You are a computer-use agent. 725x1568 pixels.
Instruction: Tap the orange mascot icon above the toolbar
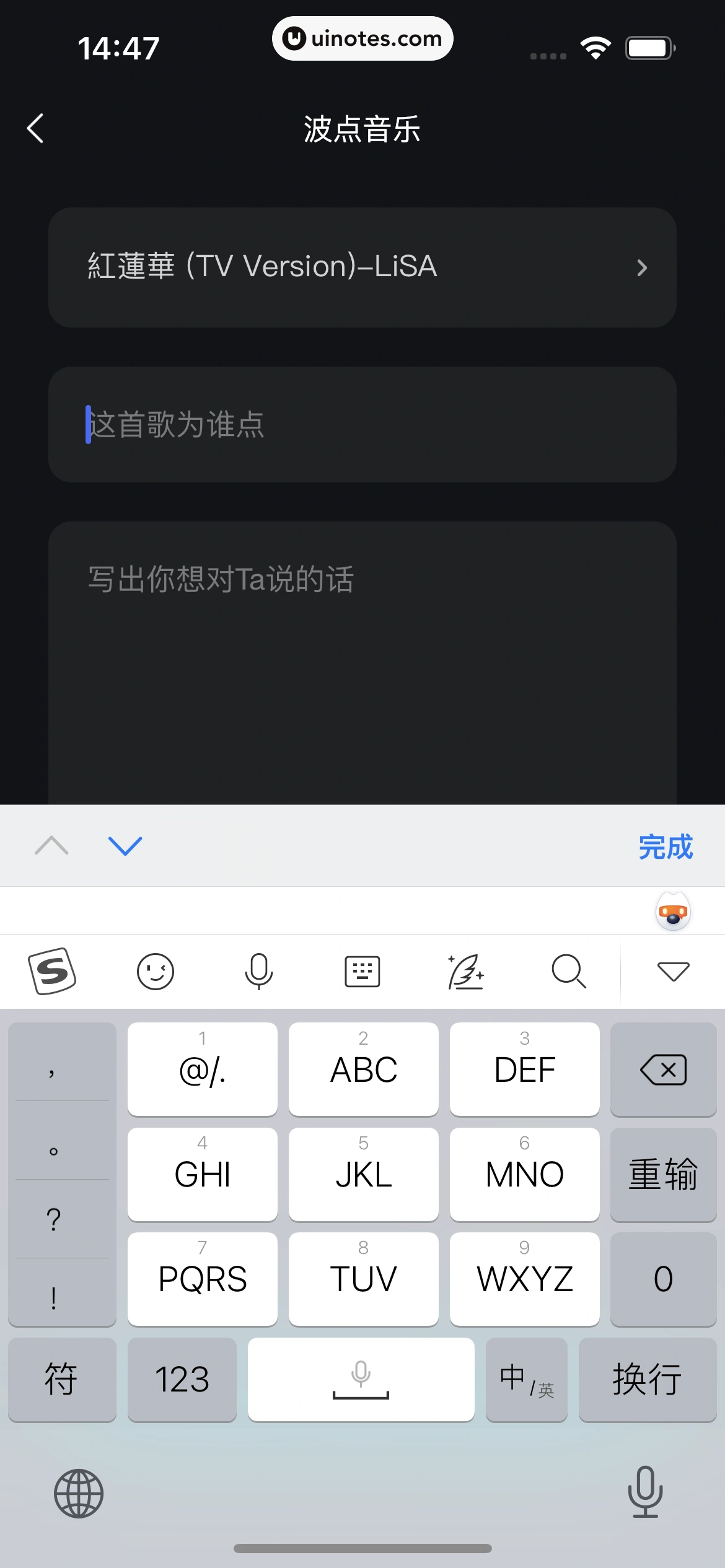click(672, 910)
